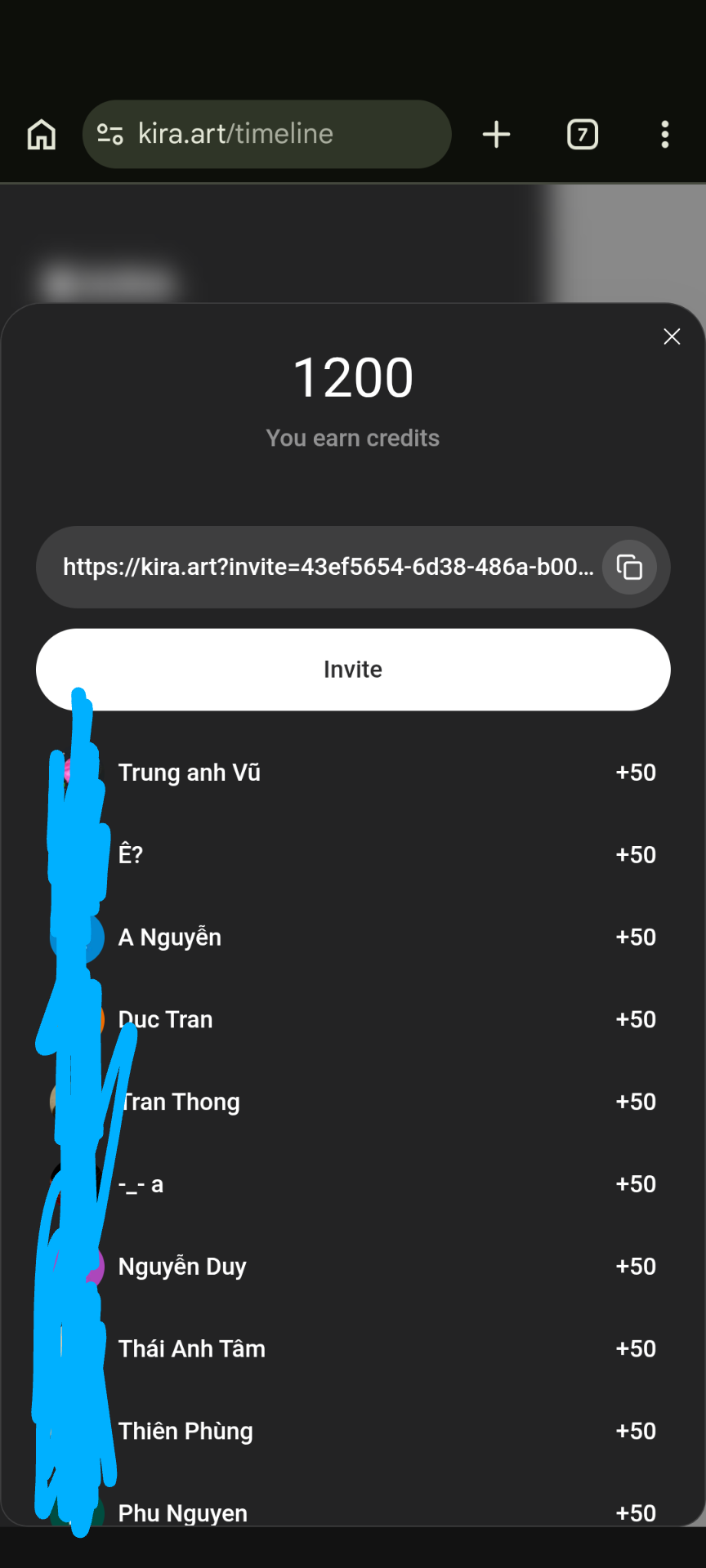View site info beside the URL
This screenshot has width=706, height=1568.
click(x=109, y=134)
